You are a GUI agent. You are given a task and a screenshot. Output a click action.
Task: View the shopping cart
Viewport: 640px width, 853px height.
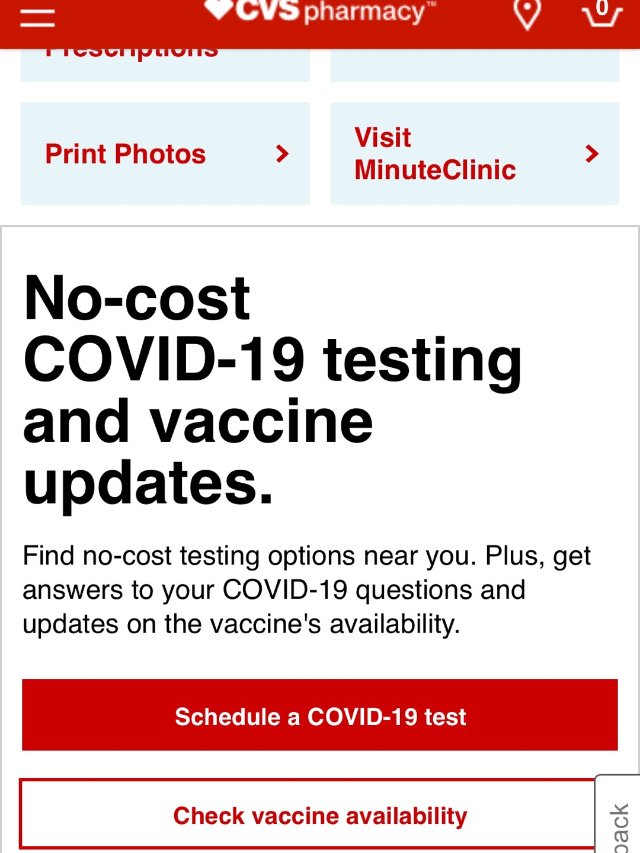pos(601,14)
